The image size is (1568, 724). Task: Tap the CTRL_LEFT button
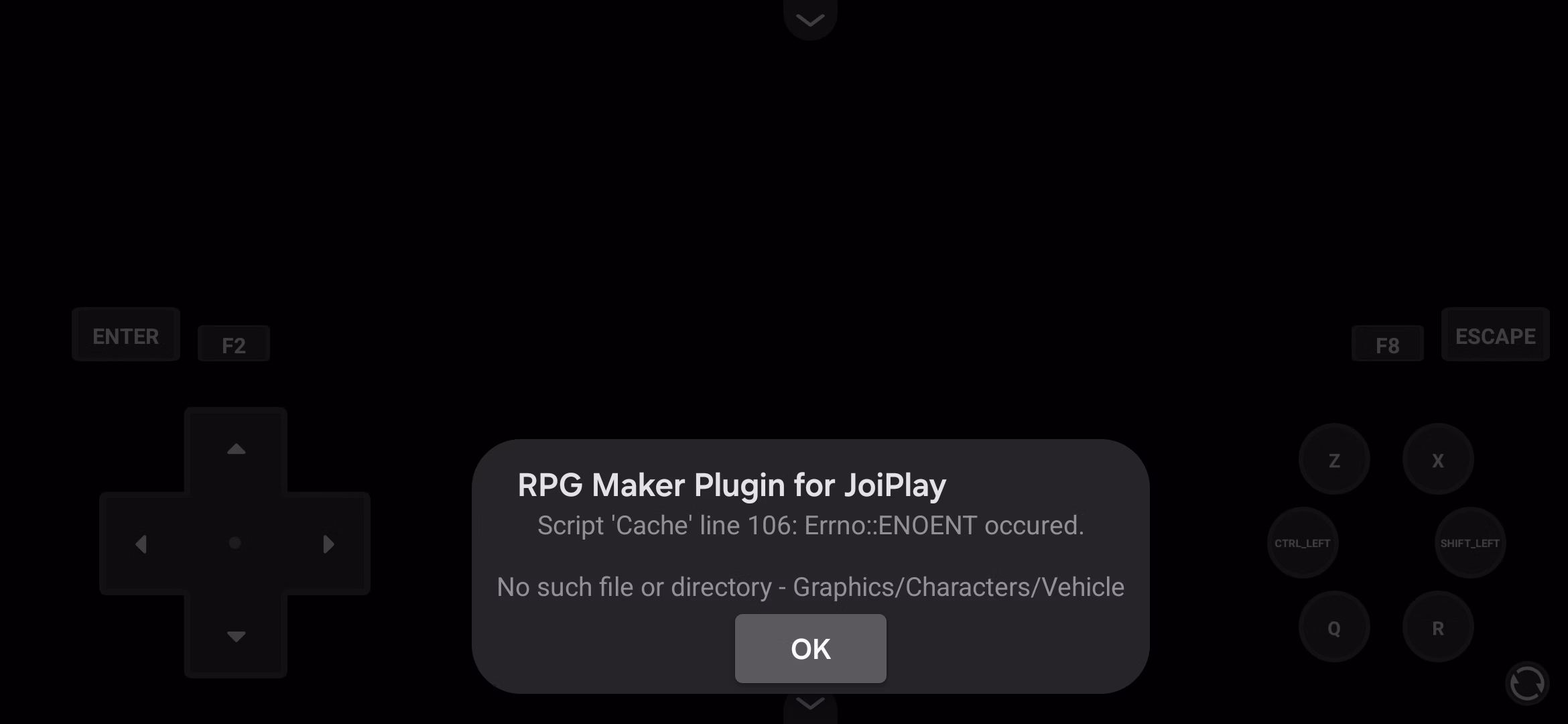1302,543
